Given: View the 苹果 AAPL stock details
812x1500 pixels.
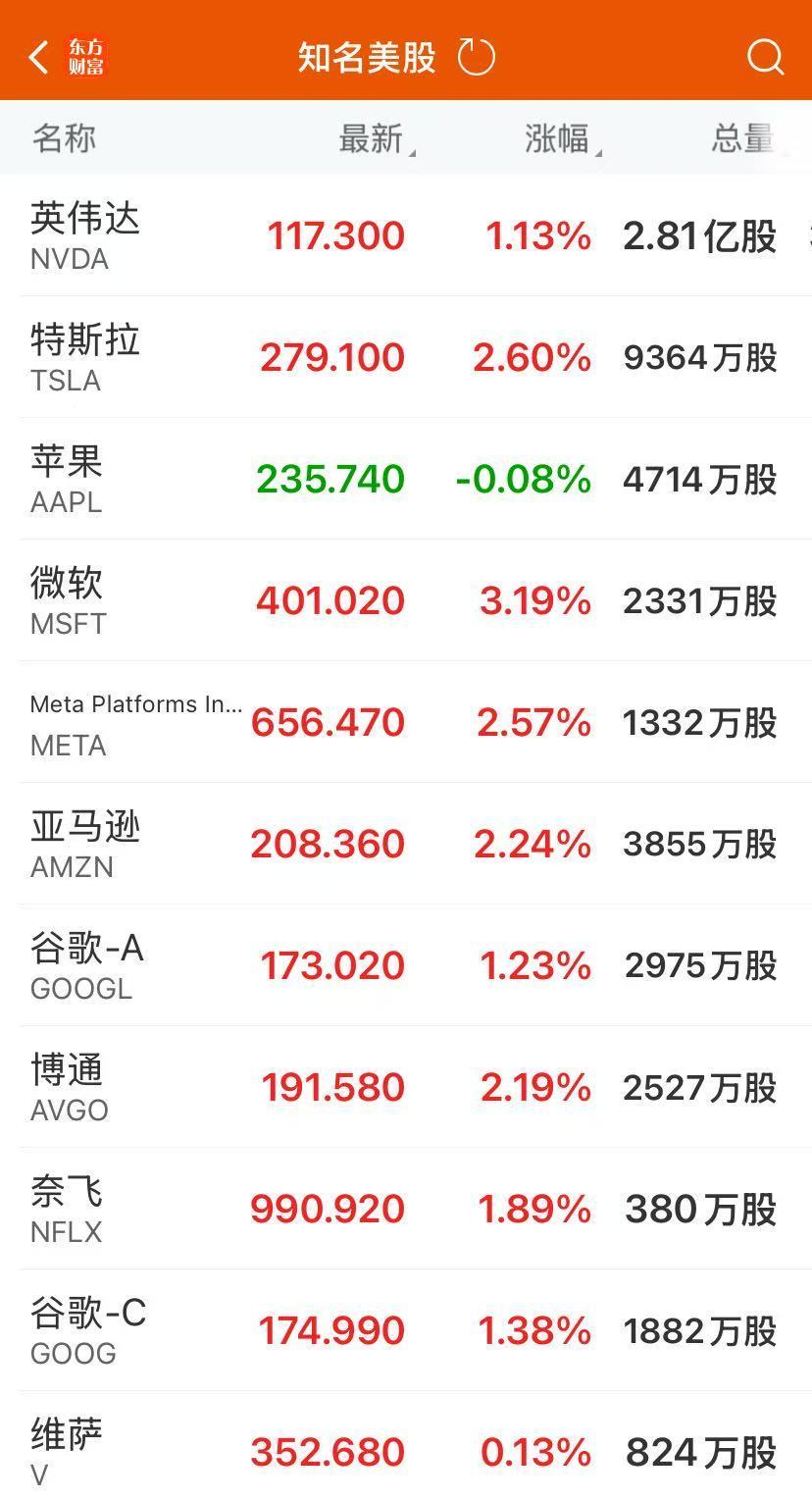Looking at the screenshot, I should pos(406,479).
